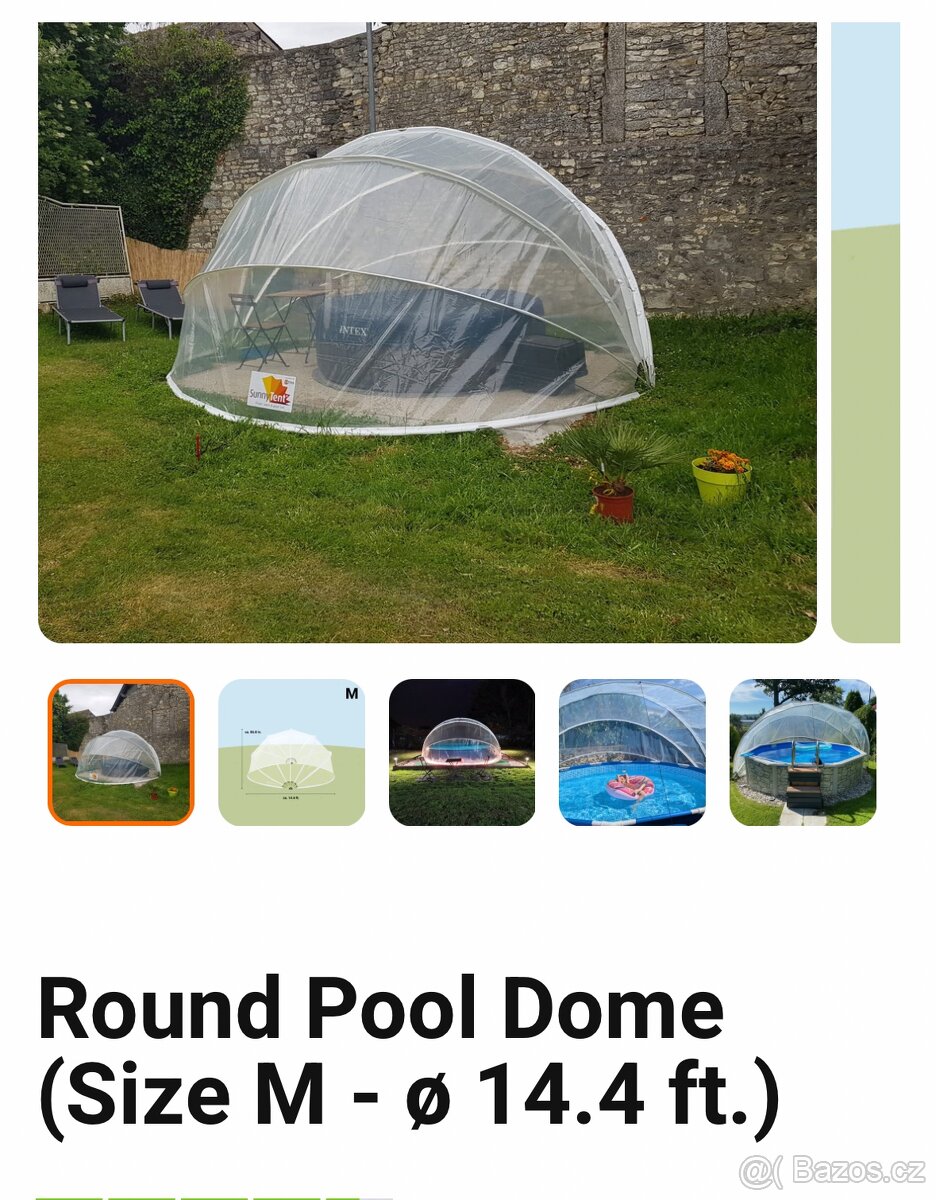Screen dimensions: 936x1200
Task: Show the night-time illuminated dome thumbnail
Action: pos(462,752)
